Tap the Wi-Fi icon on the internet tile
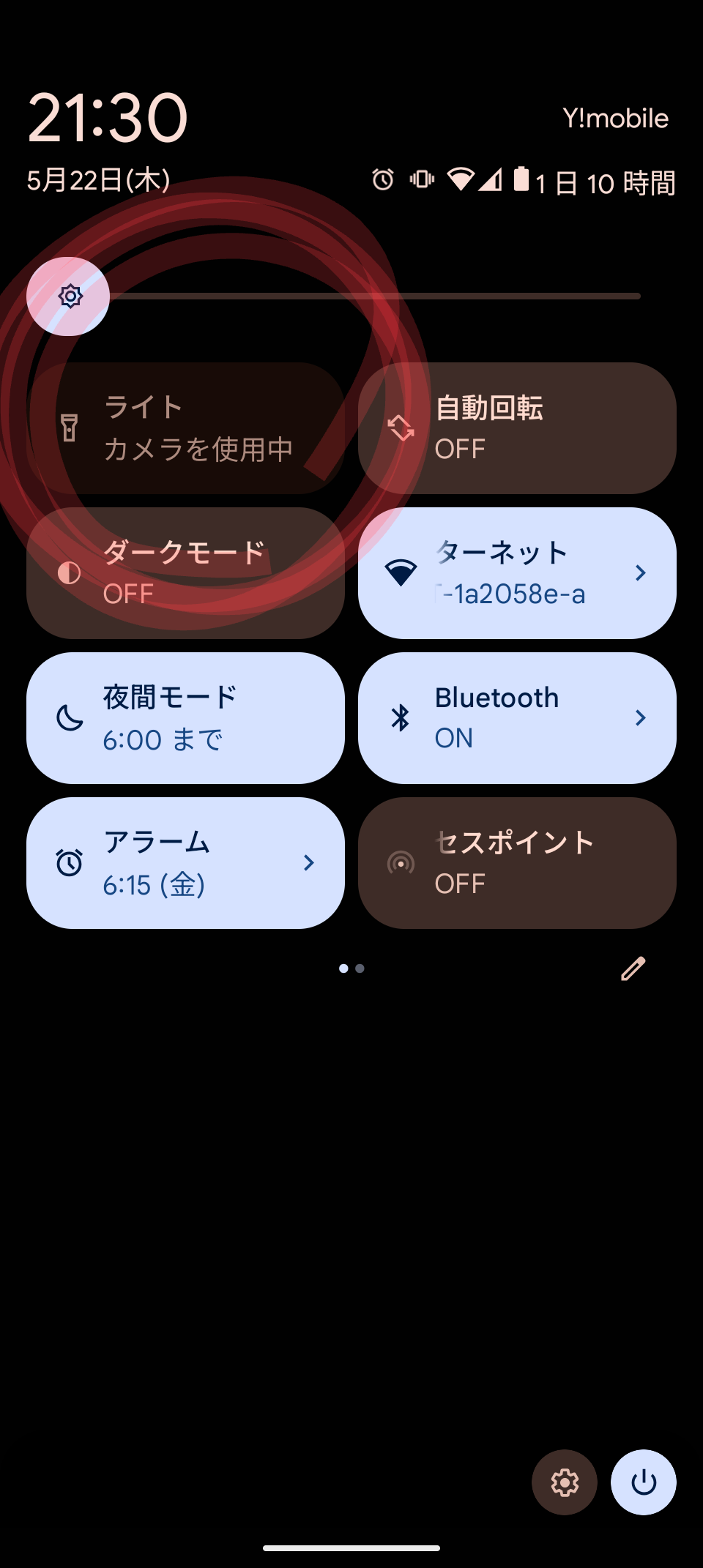 (401, 573)
